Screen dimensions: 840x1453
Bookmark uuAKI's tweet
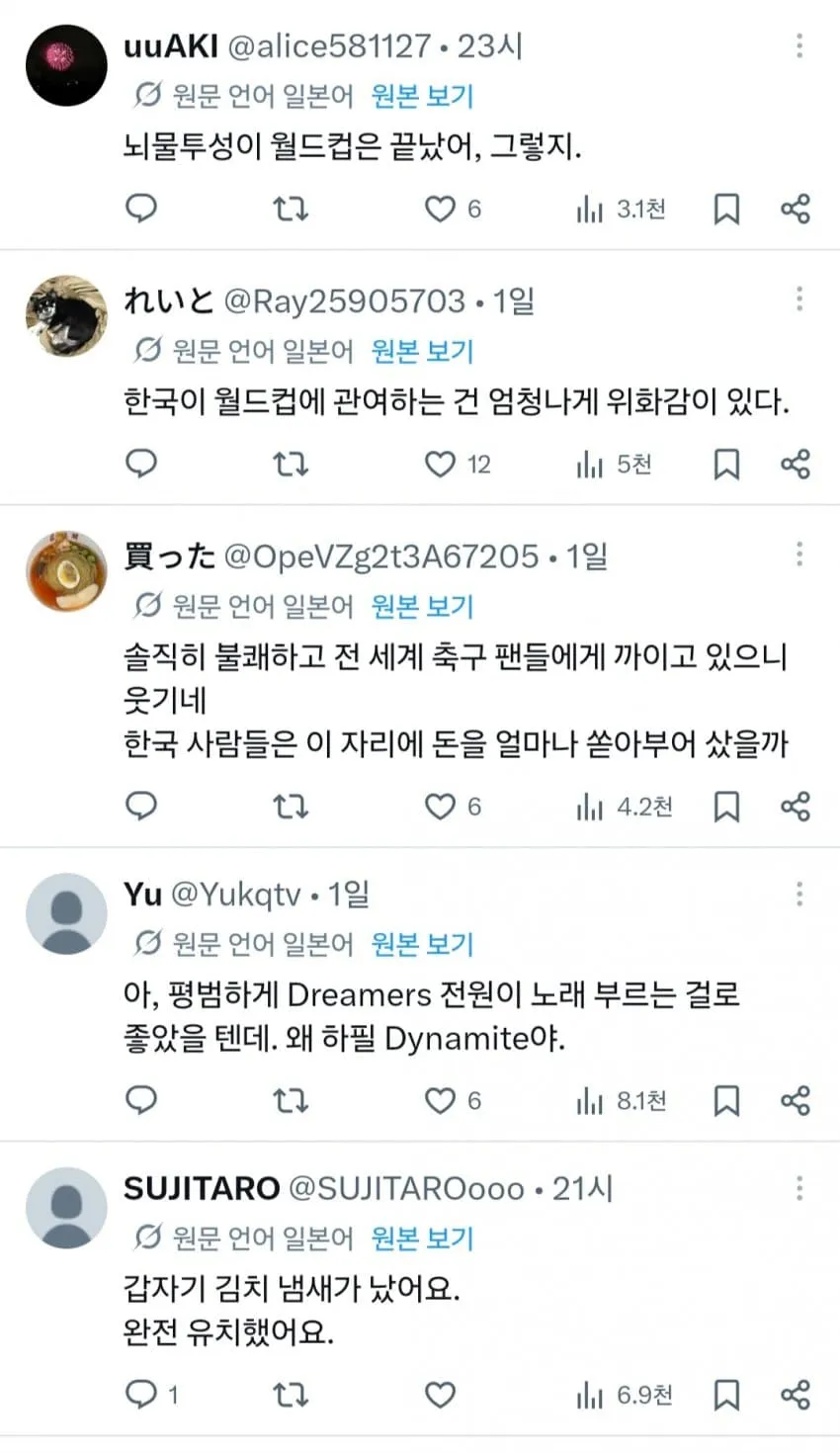(x=726, y=209)
